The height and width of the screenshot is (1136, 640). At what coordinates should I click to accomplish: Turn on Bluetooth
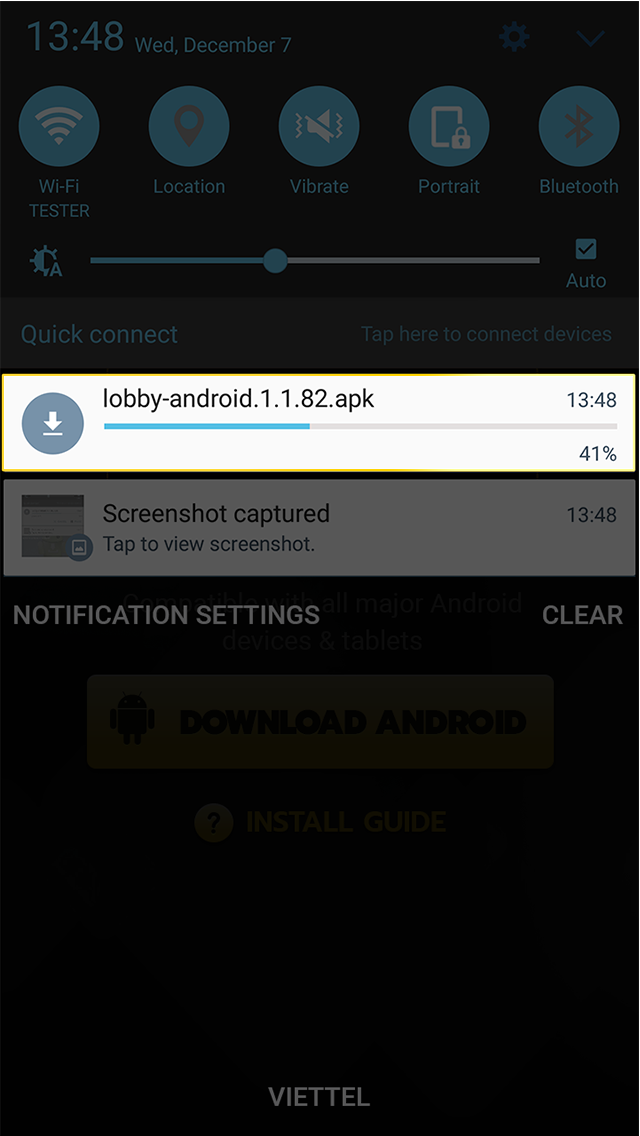[579, 127]
